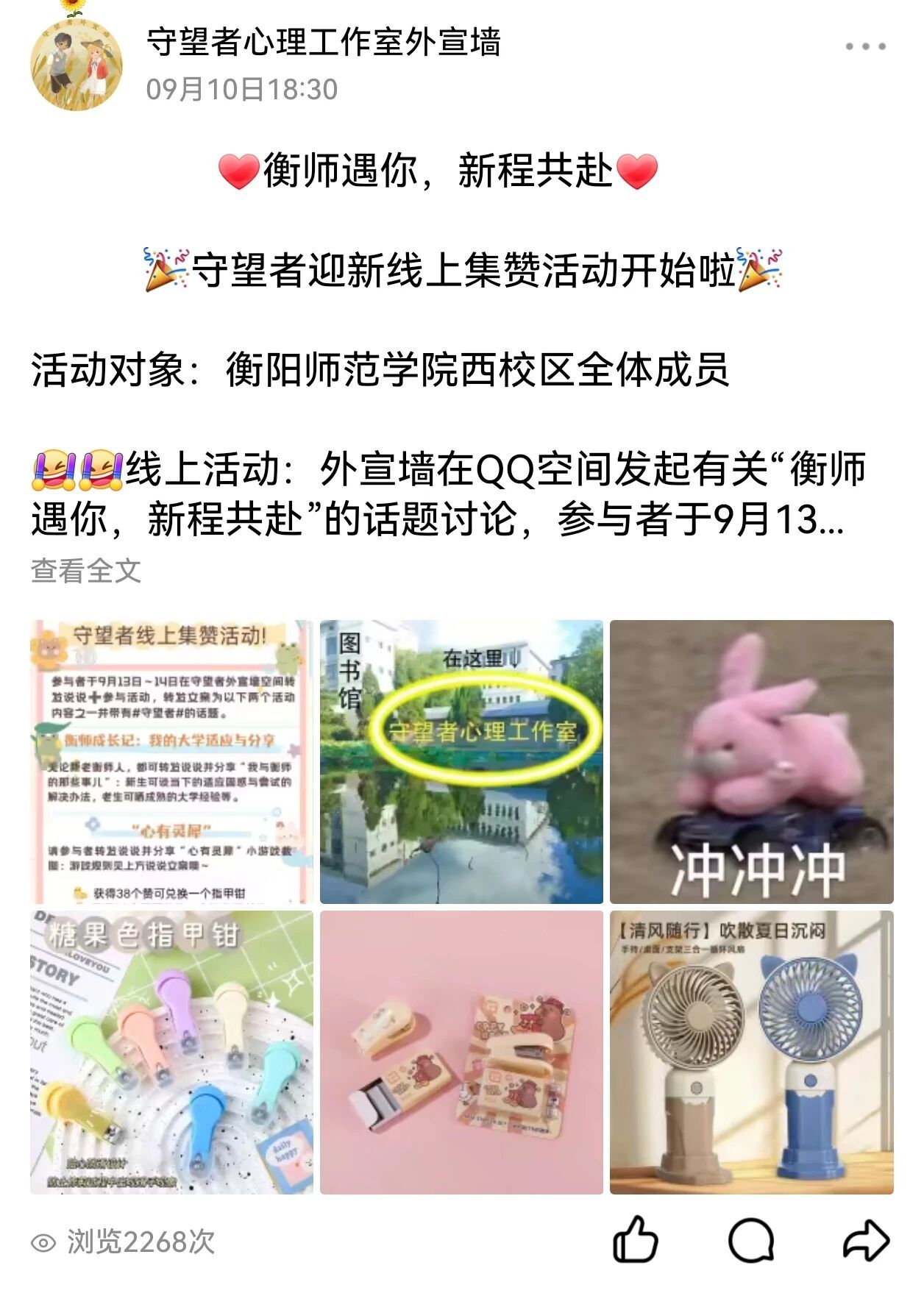Viewport: 924px width, 1296px height.
Task: View the 清风随行 handheld fan image
Action: [751, 1052]
